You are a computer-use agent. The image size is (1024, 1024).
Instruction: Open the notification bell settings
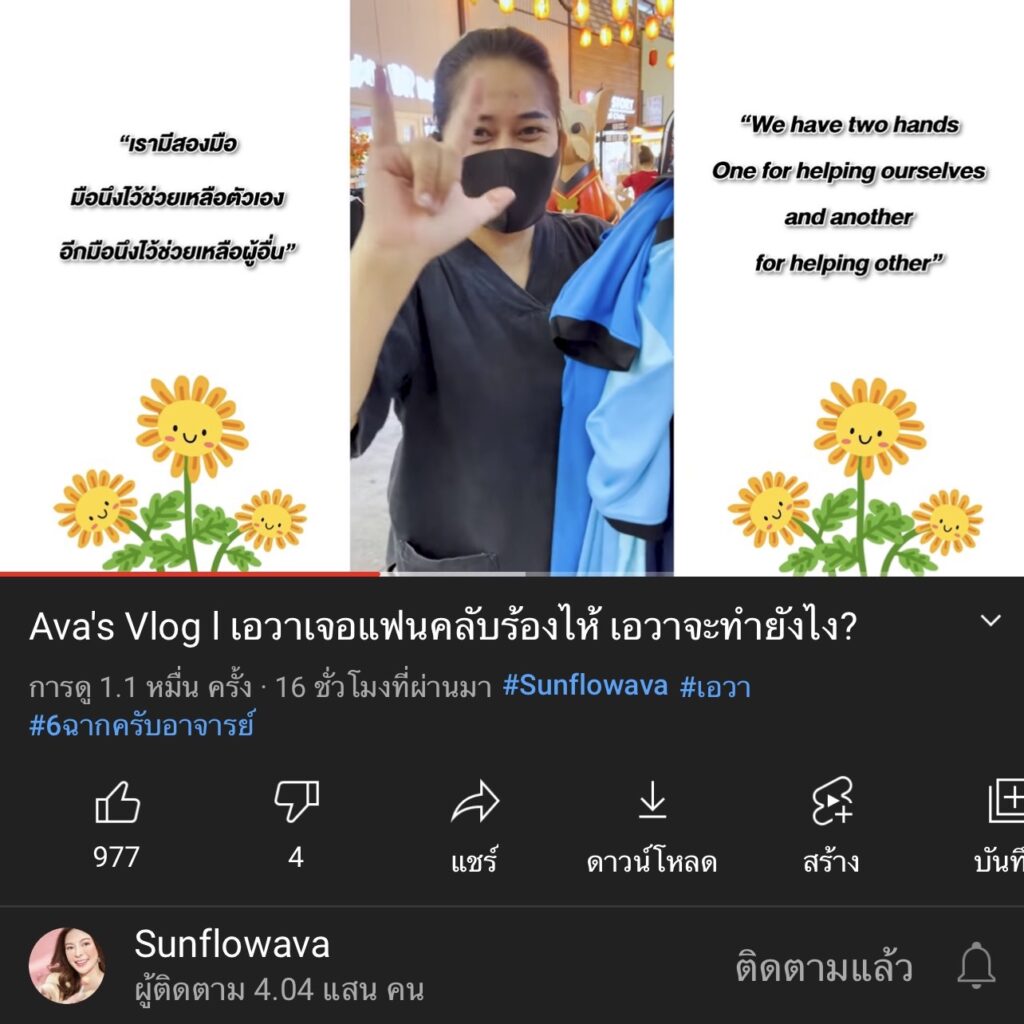coord(976,967)
